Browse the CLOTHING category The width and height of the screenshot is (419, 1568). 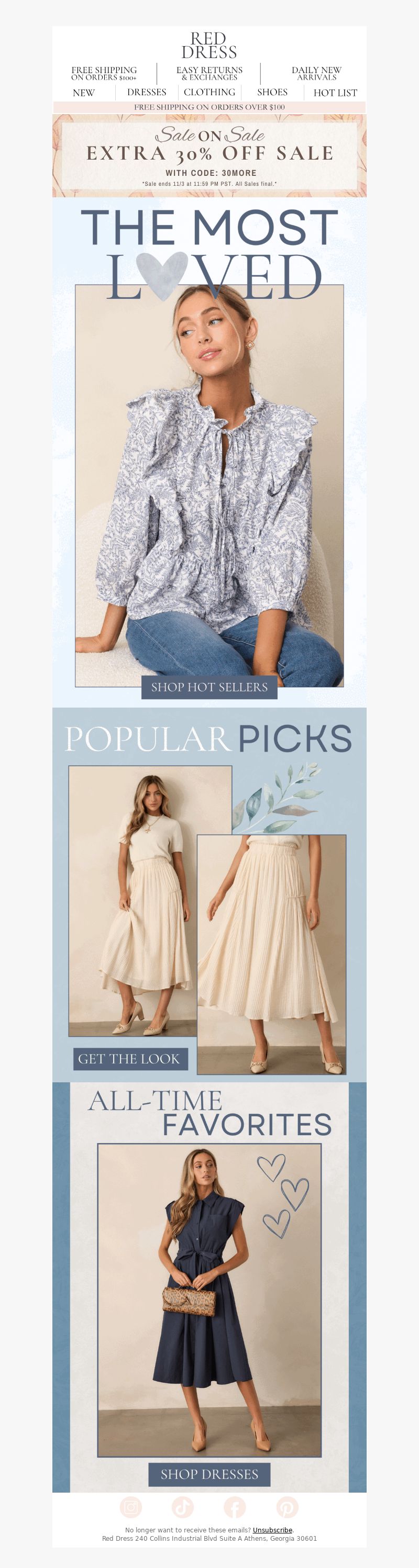(210, 92)
